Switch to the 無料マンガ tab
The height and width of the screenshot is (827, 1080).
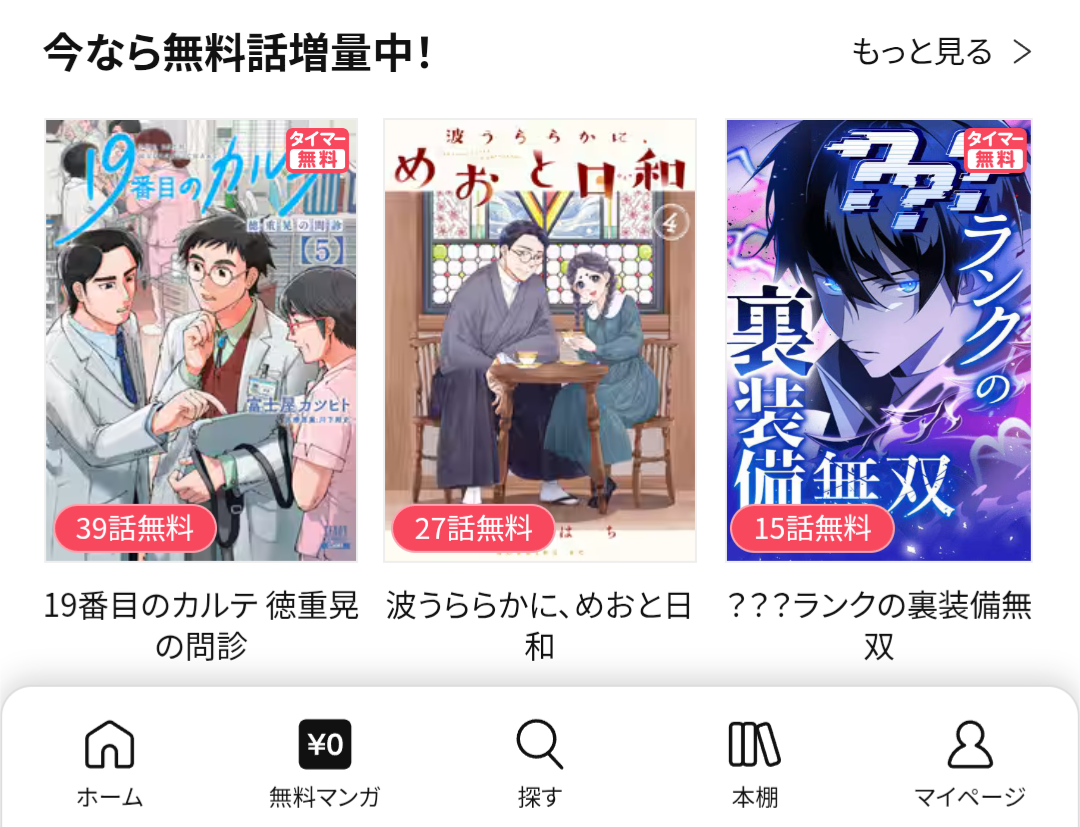[x=325, y=764]
